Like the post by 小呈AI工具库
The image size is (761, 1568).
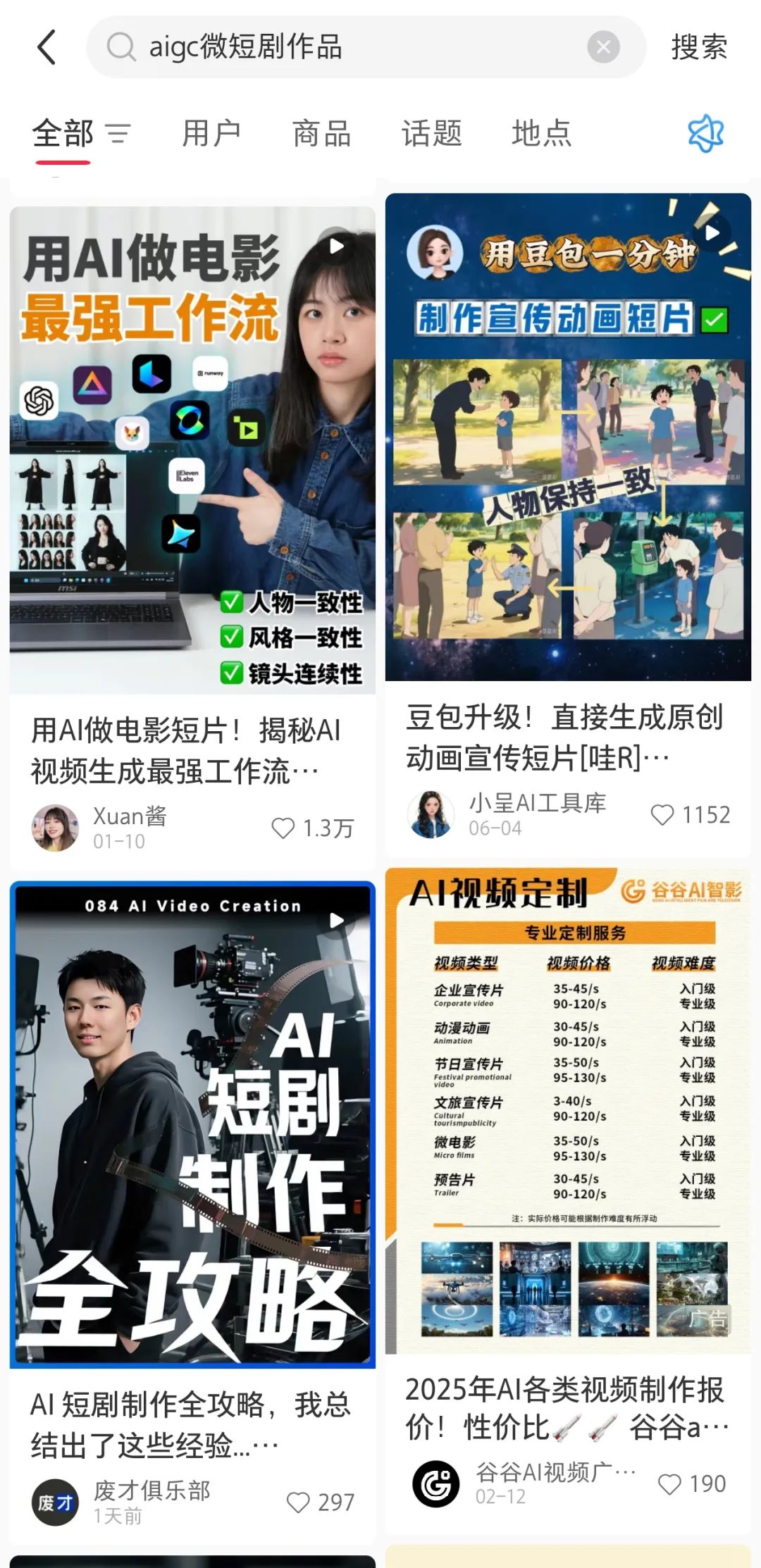tap(662, 815)
